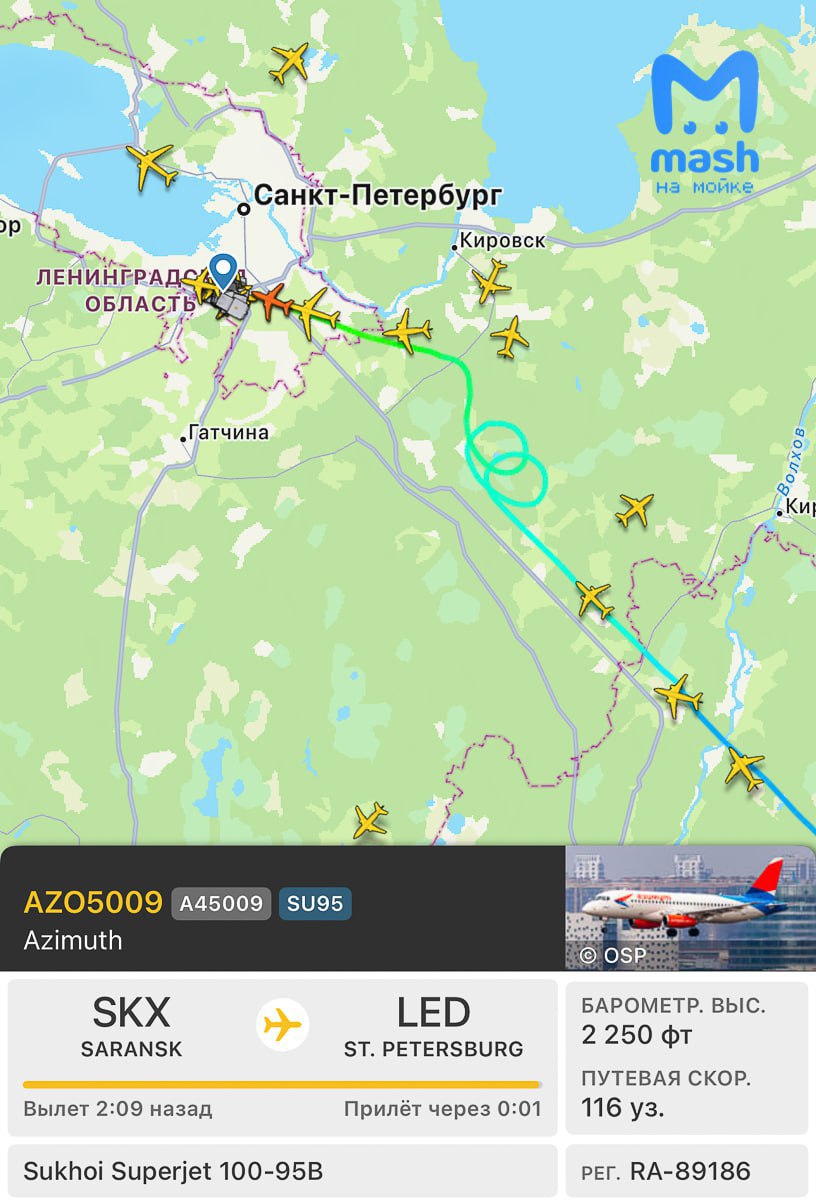
Task: Open the SKX to LED route card
Action: pyautogui.click(x=282, y=1057)
